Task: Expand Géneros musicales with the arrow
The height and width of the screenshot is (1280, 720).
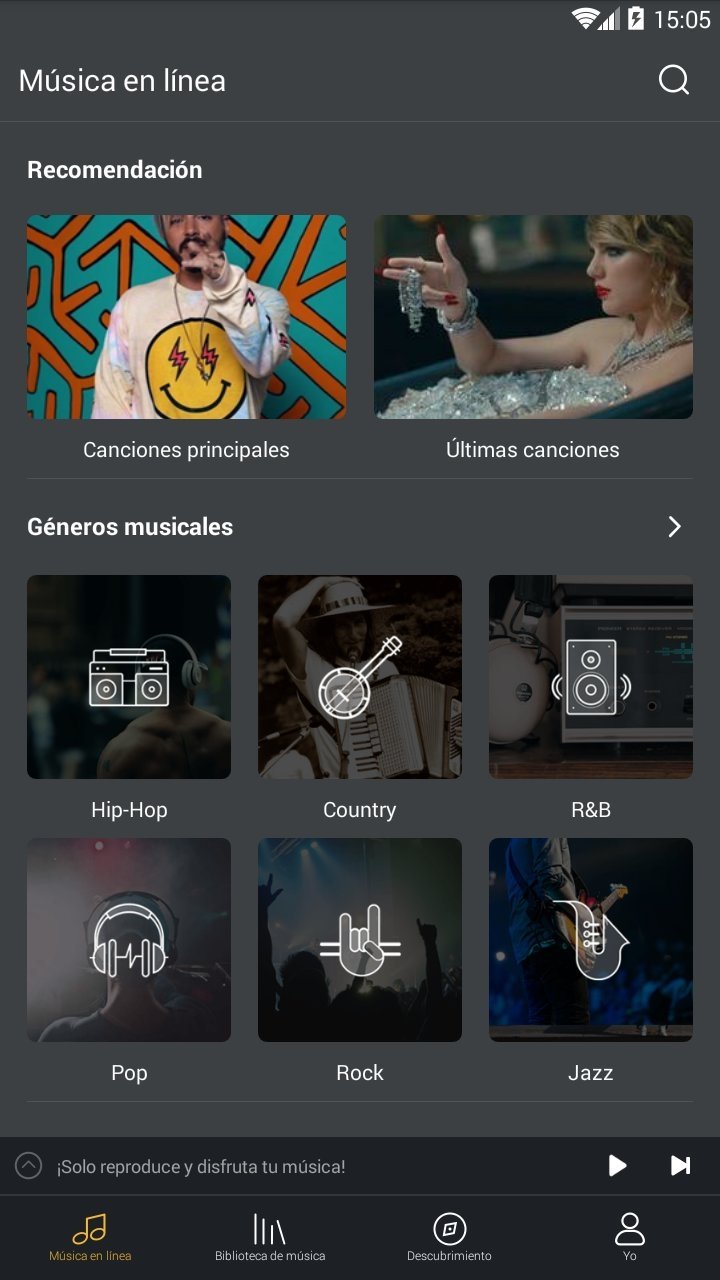Action: tap(675, 527)
